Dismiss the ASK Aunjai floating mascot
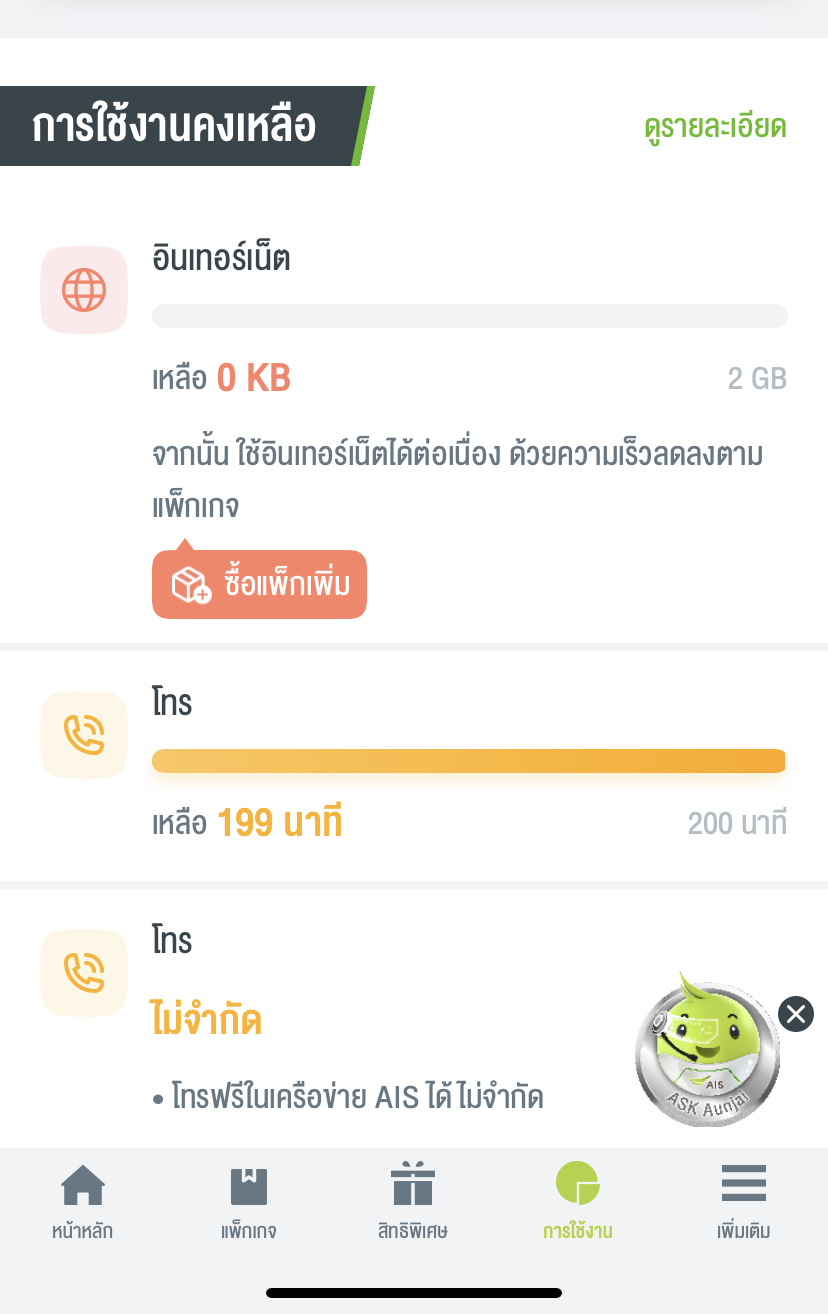 (x=796, y=1015)
